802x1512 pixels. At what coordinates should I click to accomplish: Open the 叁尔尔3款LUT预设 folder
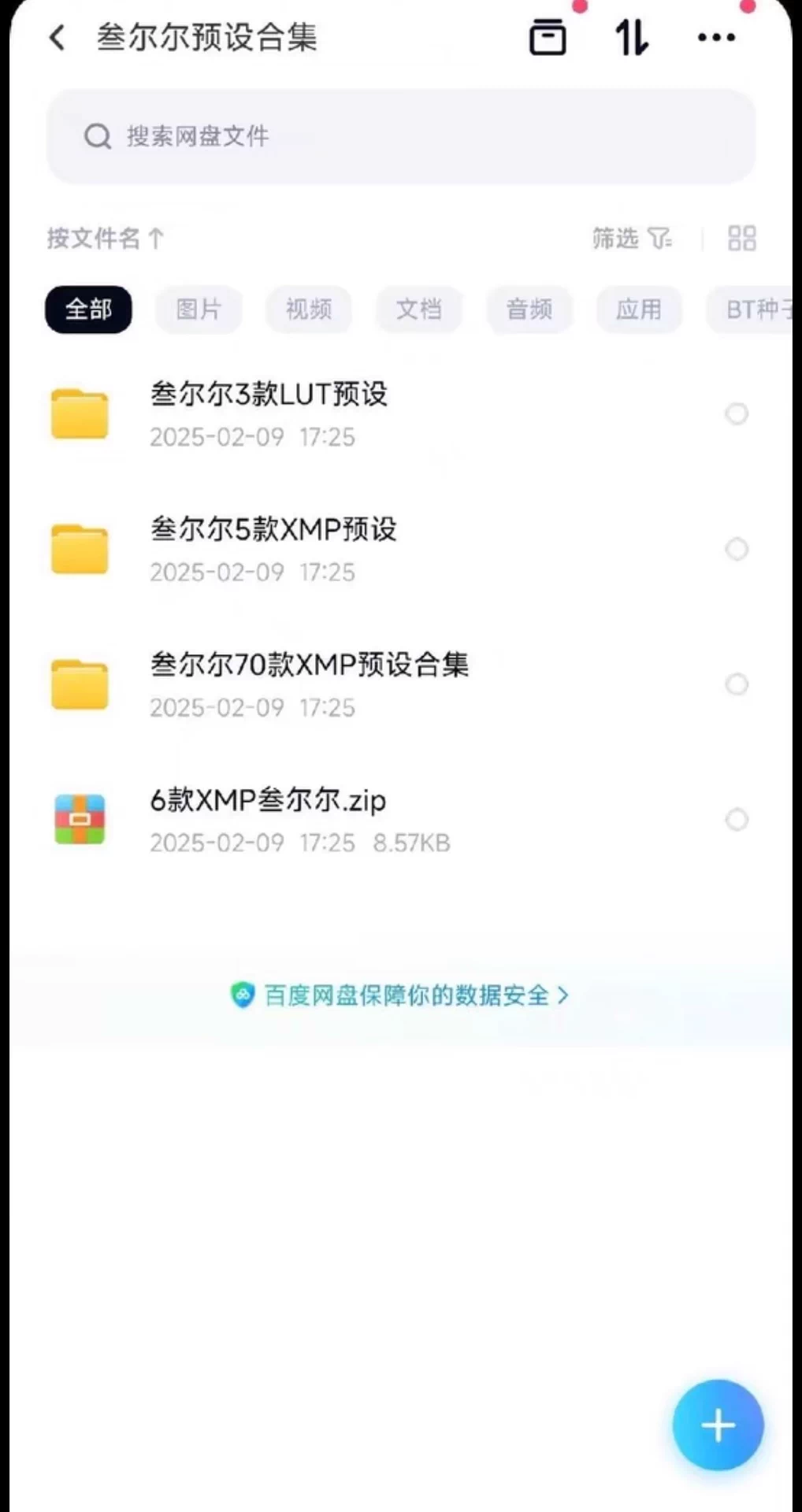(269, 413)
